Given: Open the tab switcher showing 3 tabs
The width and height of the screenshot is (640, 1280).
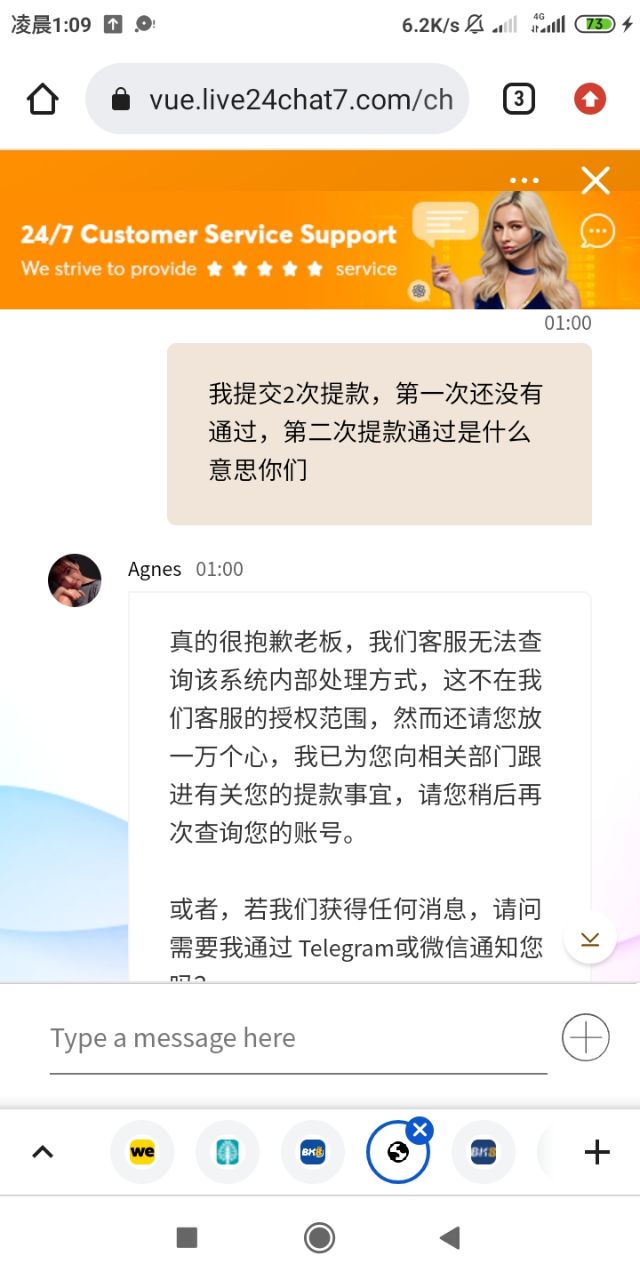Looking at the screenshot, I should tap(518, 99).
